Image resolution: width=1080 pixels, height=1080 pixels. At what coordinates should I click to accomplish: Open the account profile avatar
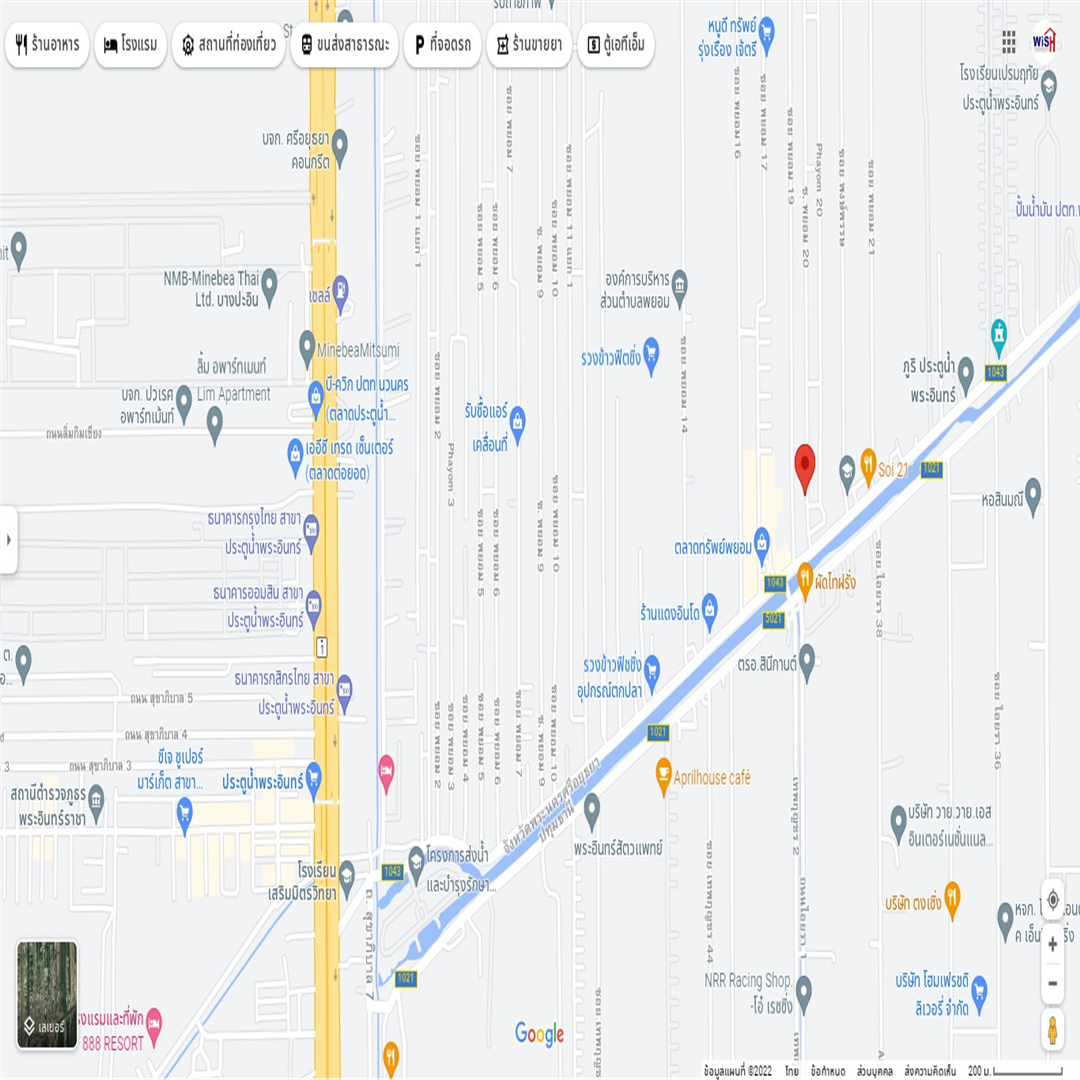[1044, 41]
